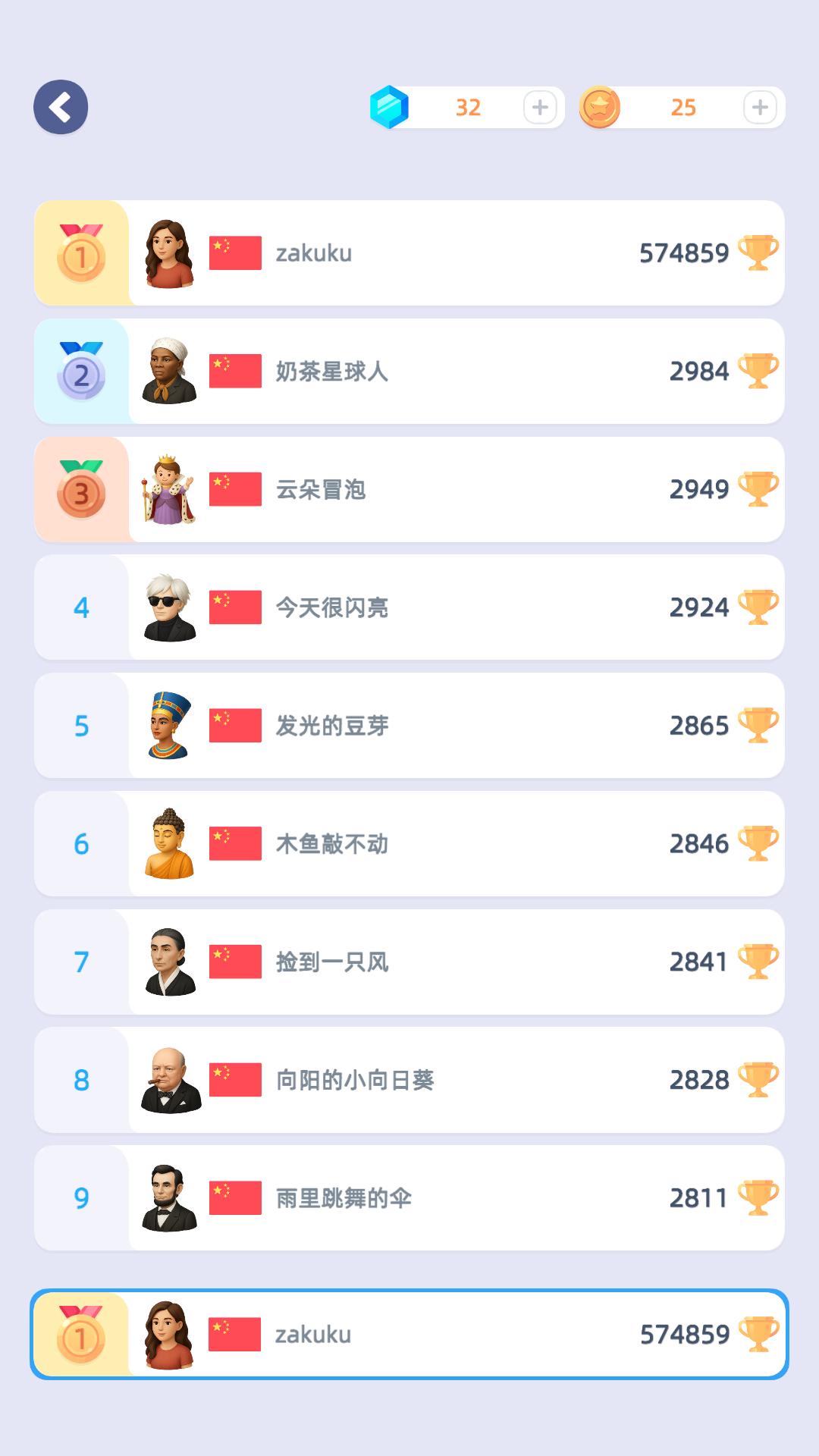Screen dimensions: 819x1456
Task: Click 捡到一只风's profile avatar
Action: pyautogui.click(x=168, y=962)
